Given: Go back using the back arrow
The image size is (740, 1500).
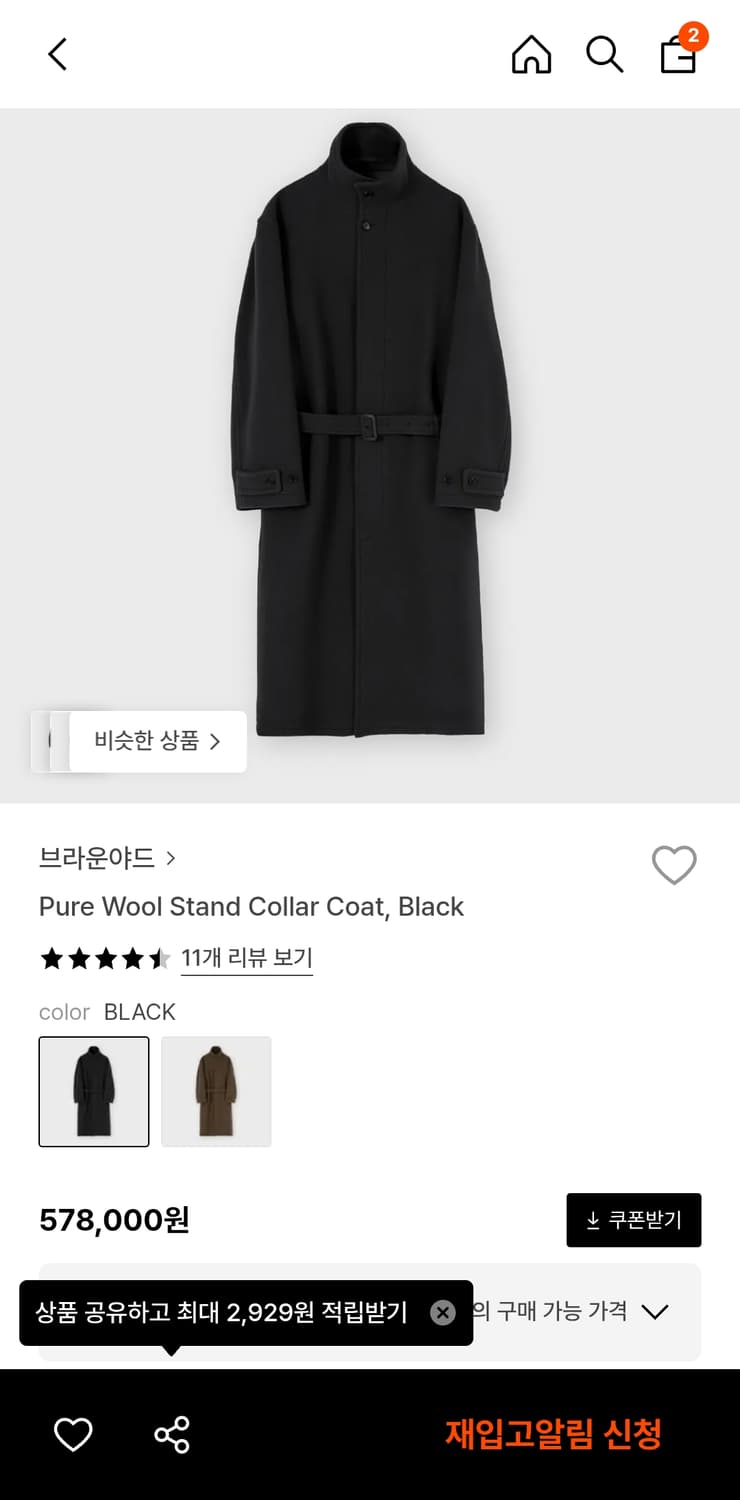Looking at the screenshot, I should click(57, 55).
